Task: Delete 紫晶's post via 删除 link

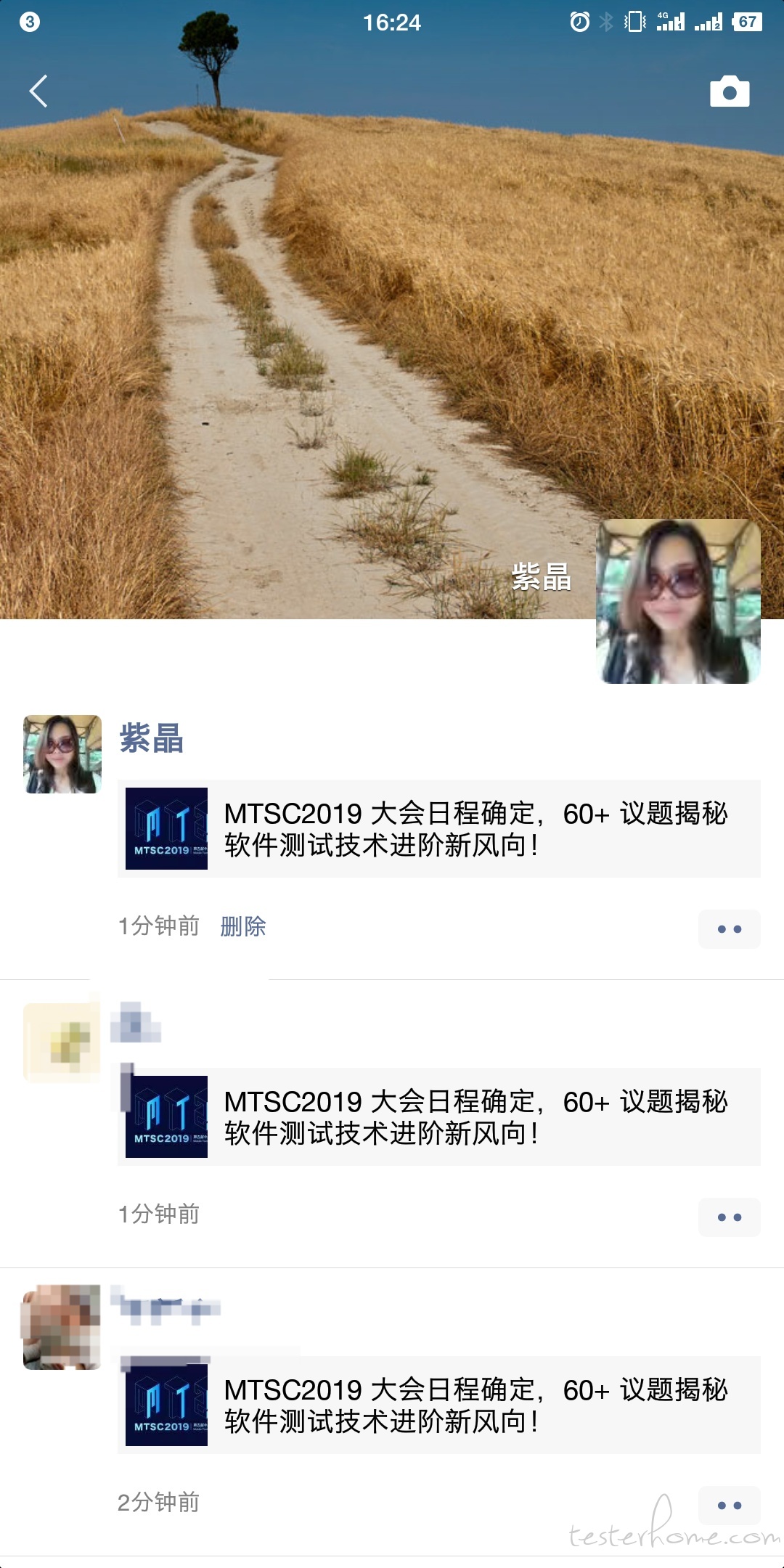Action: 242,926
